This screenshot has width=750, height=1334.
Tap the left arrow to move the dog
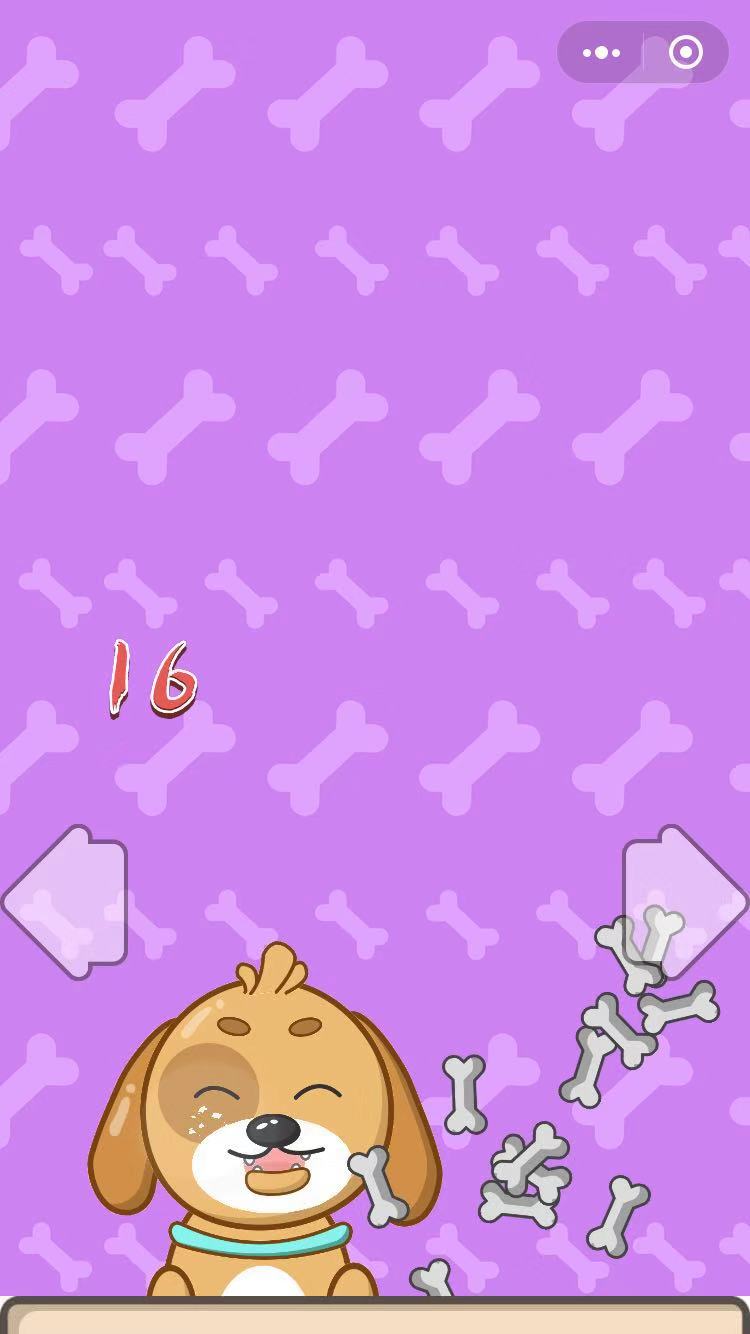click(68, 902)
